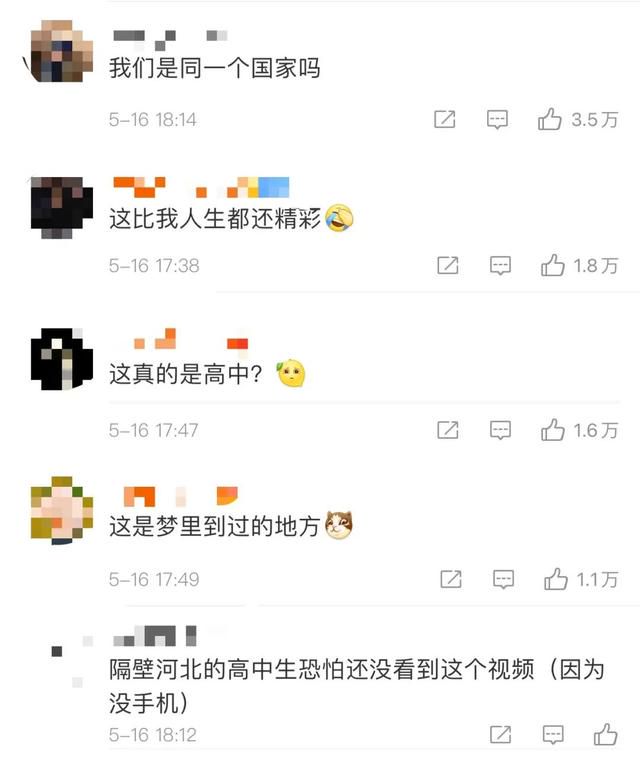
Task: Reply to the comment "这比我人生都还精彩"
Action: pos(501,266)
